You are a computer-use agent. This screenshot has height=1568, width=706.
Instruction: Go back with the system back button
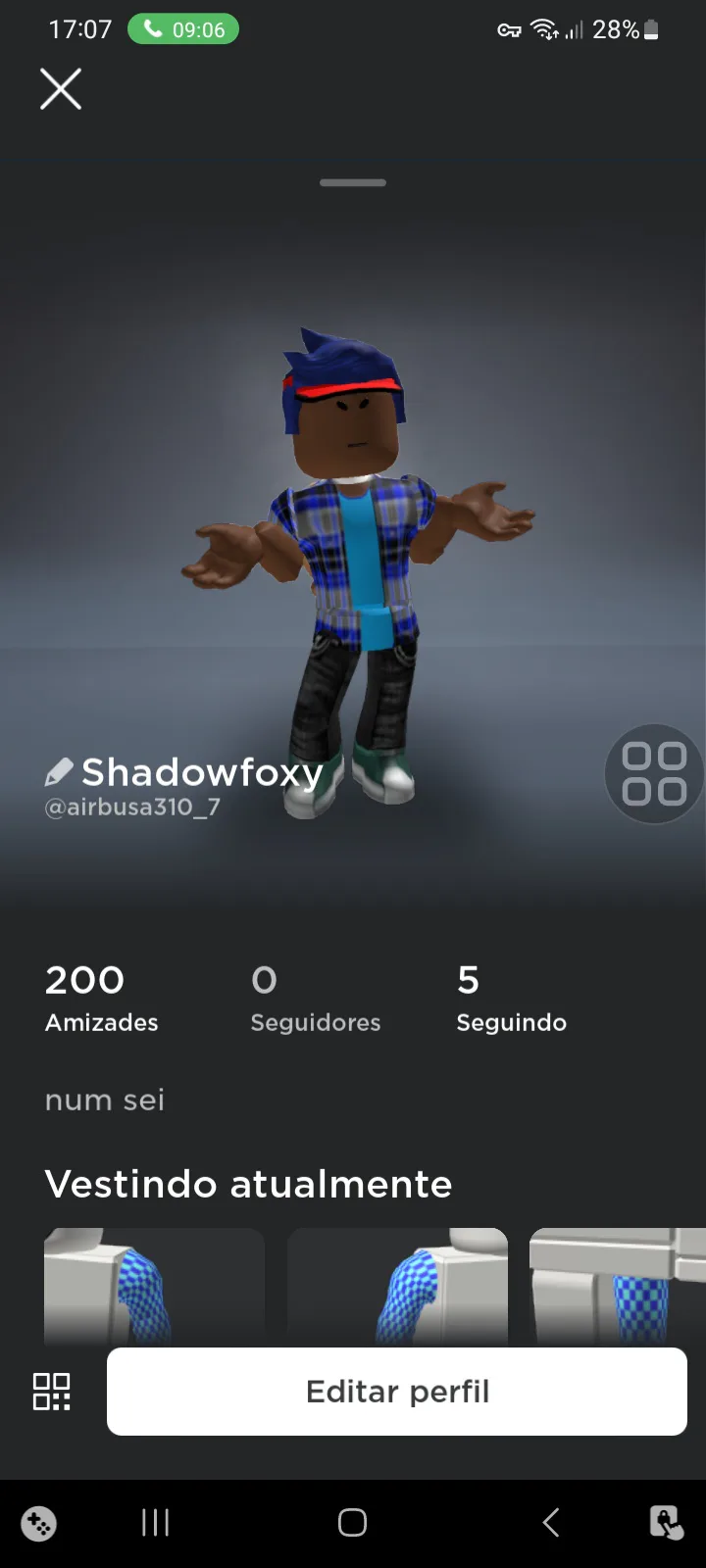coord(551,1523)
